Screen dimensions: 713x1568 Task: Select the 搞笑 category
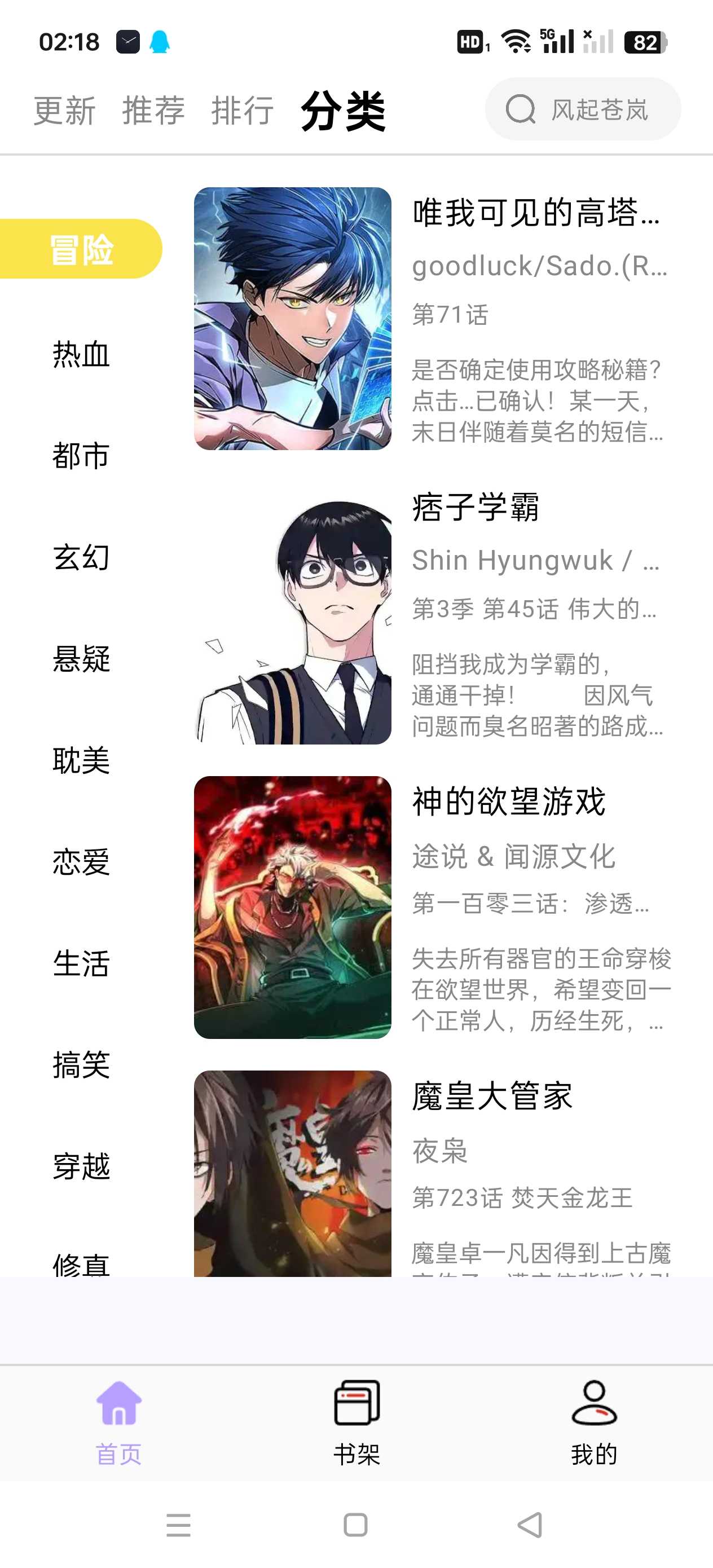point(81,1066)
